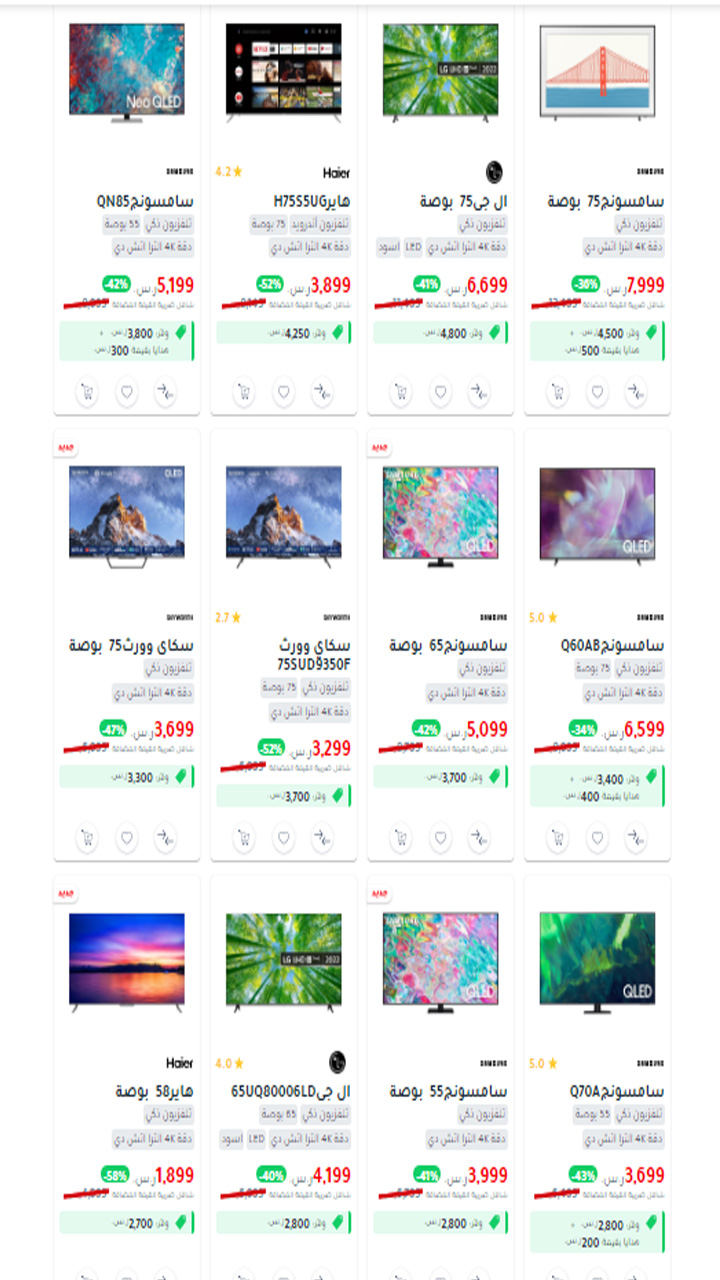The height and width of the screenshot is (1280, 720).
Task: Compare the Haier H75S5UG TV
Action: [322, 393]
